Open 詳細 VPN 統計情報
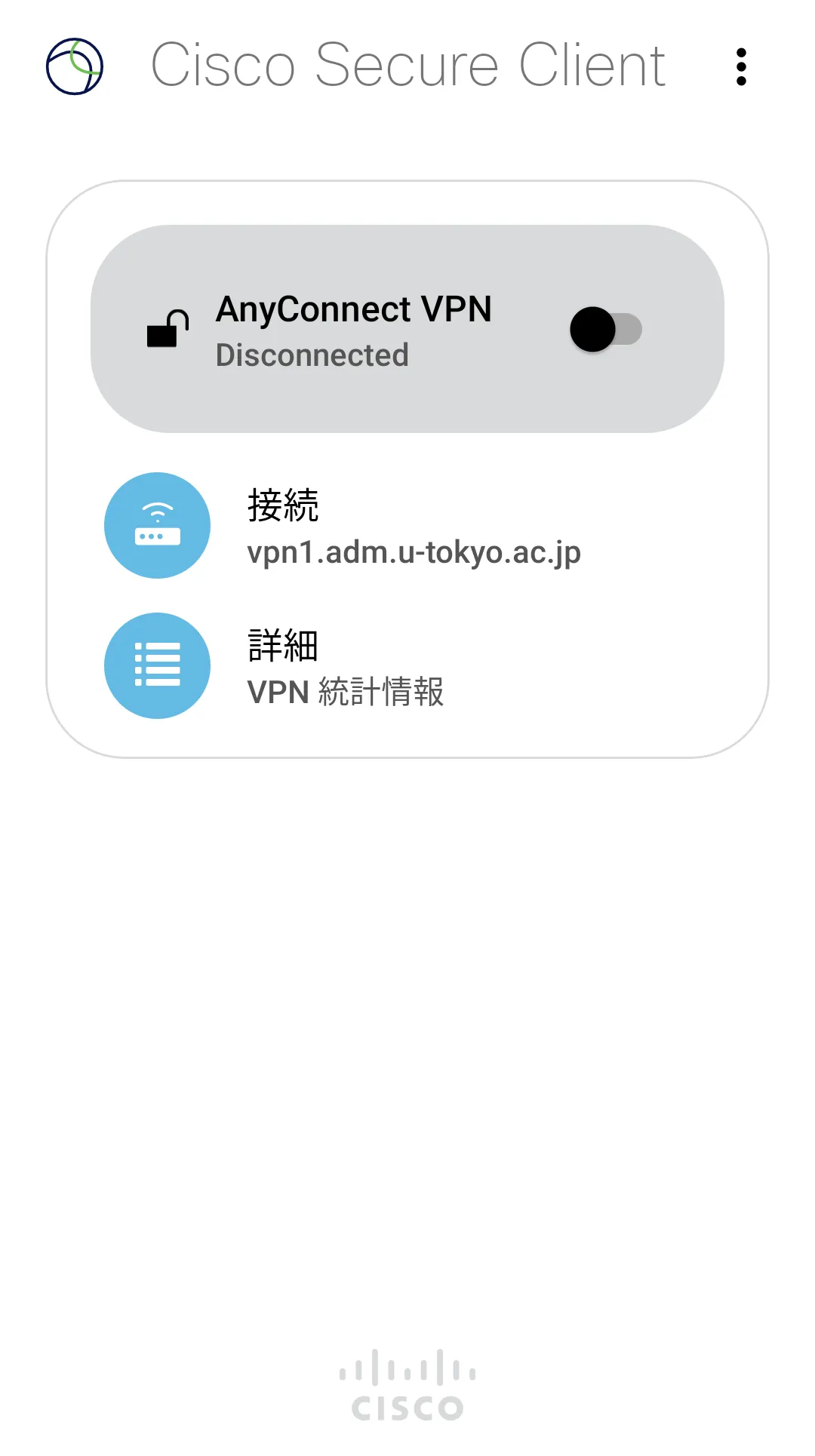Screen dimensions: 815x1456 [346, 666]
